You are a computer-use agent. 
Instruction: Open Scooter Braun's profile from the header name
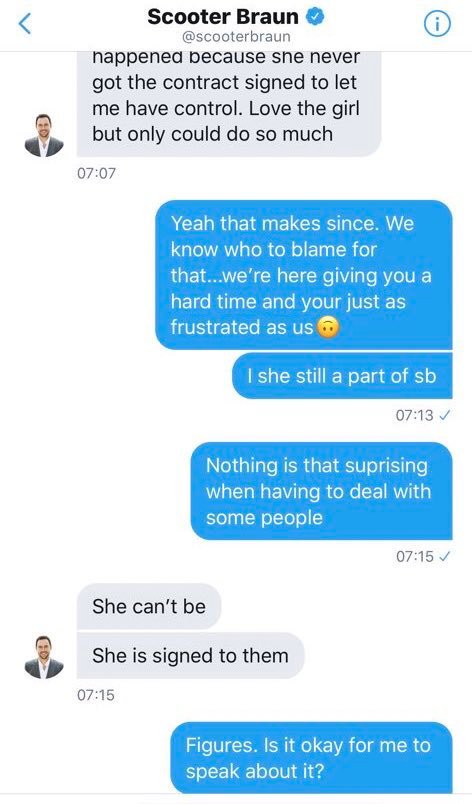click(x=223, y=16)
